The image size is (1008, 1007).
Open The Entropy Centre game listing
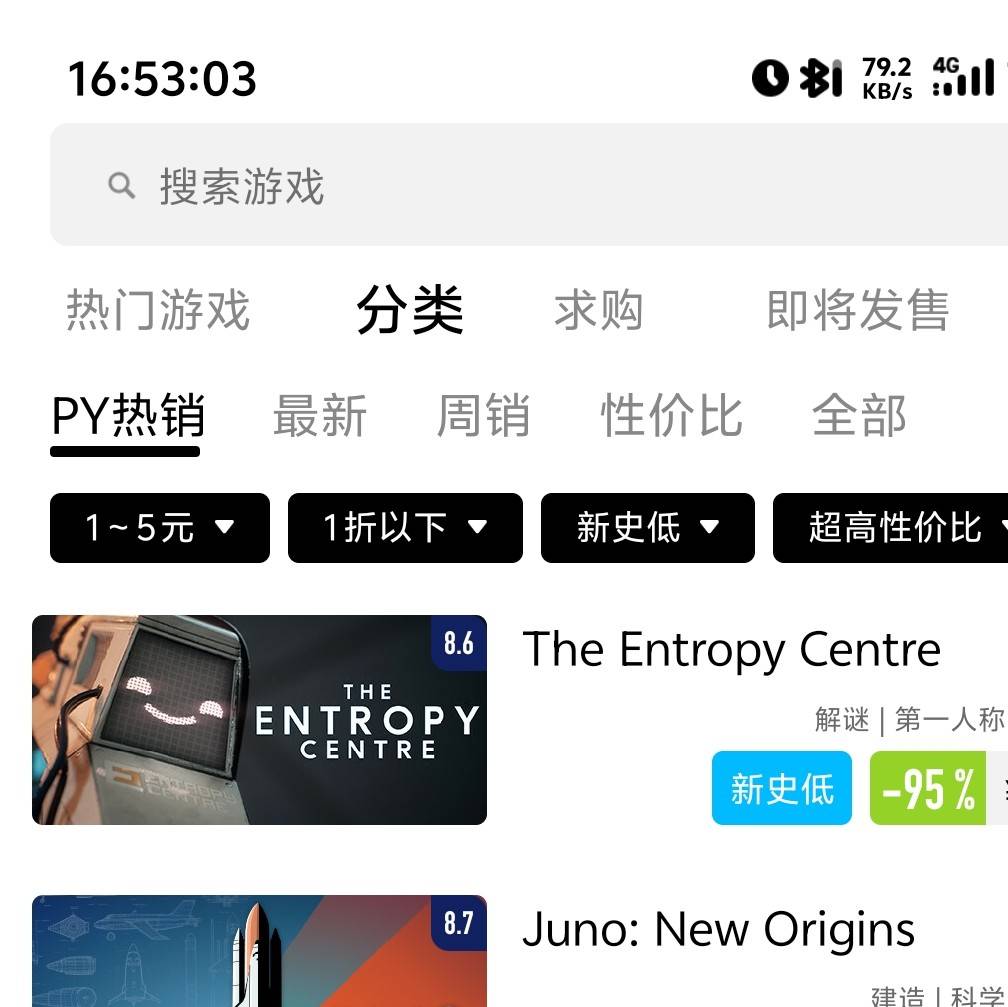point(731,650)
